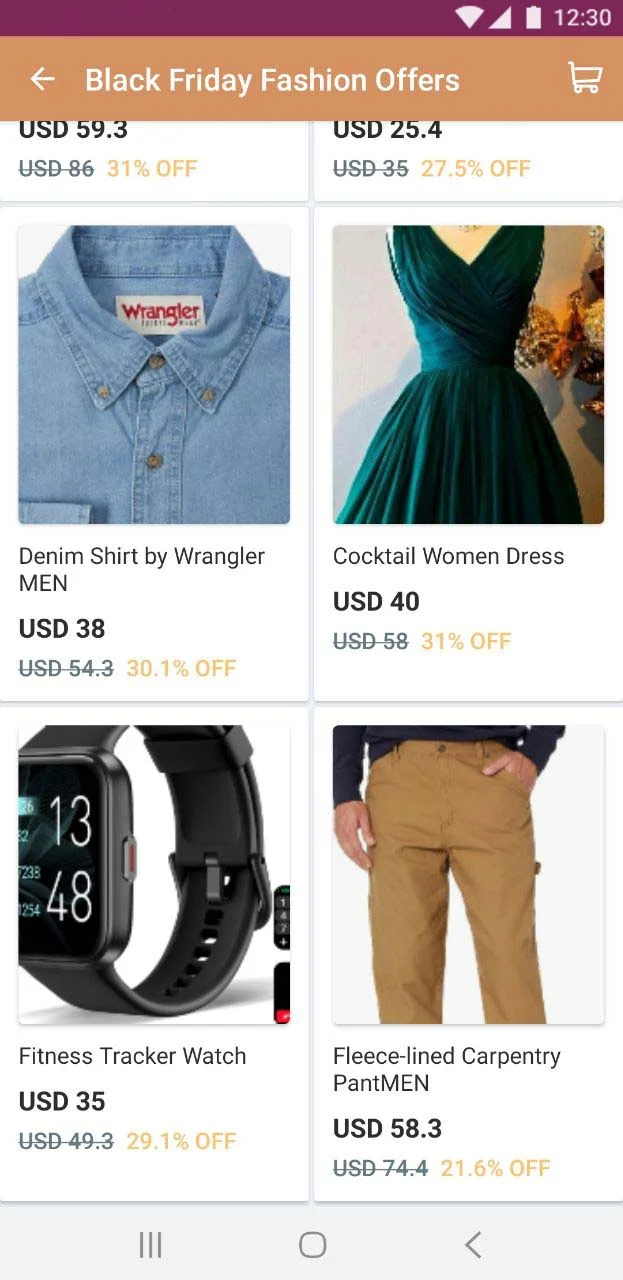Image resolution: width=623 pixels, height=1280 pixels.
Task: Go back from Black Friday Fashion Offers
Action: (x=42, y=79)
